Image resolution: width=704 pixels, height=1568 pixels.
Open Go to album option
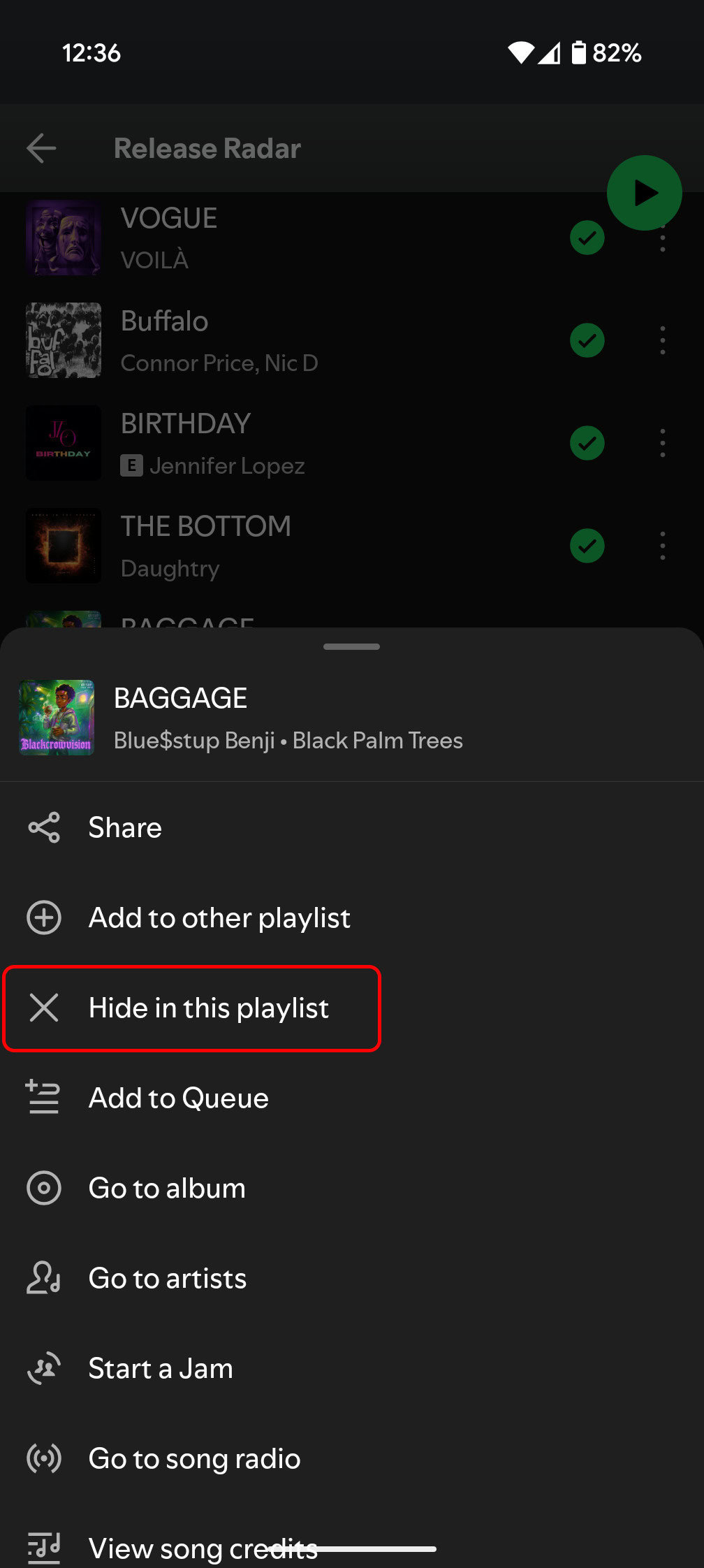point(167,1189)
